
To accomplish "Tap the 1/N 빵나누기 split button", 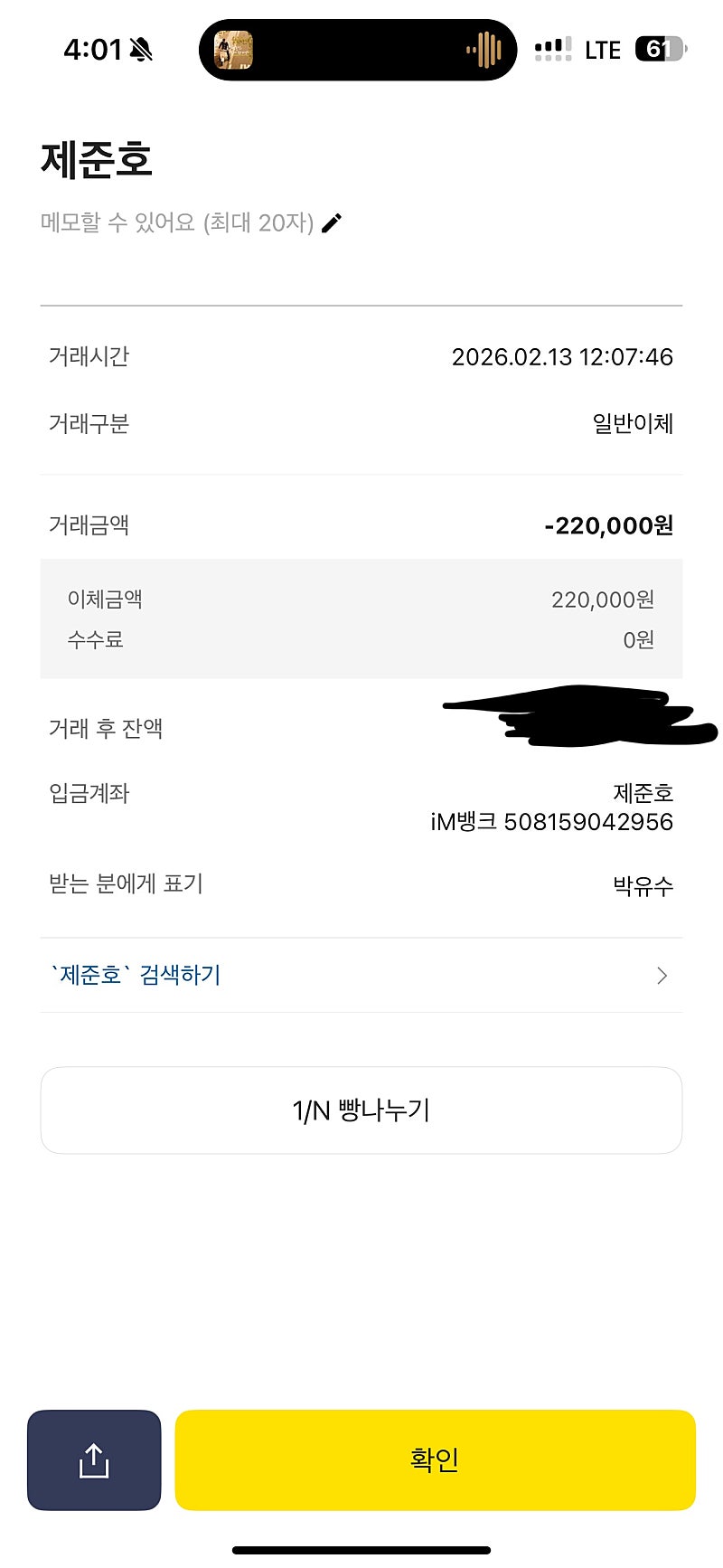I will tap(361, 1110).
